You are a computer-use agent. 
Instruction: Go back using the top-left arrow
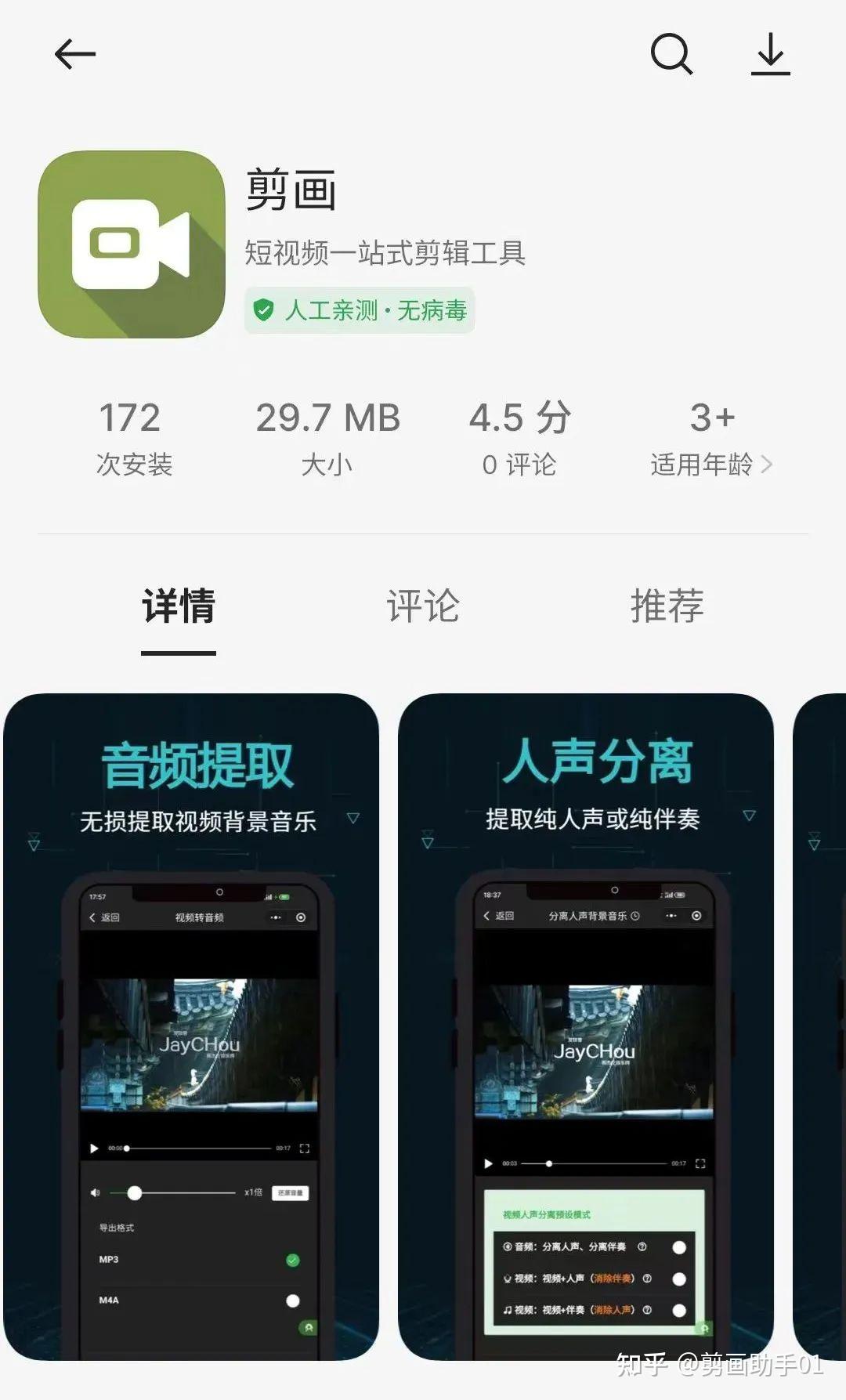click(x=75, y=55)
